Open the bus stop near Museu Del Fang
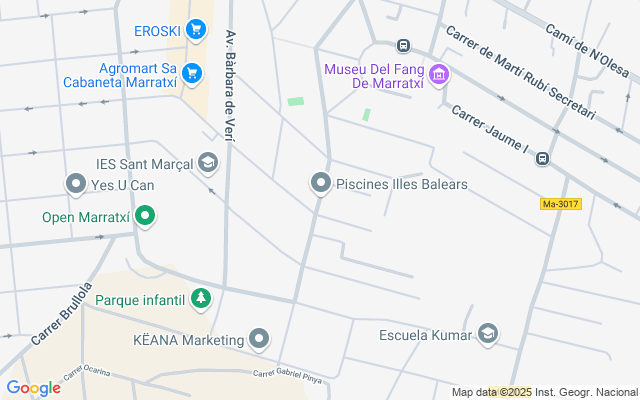Image resolution: width=640 pixels, height=400 pixels. point(404,45)
